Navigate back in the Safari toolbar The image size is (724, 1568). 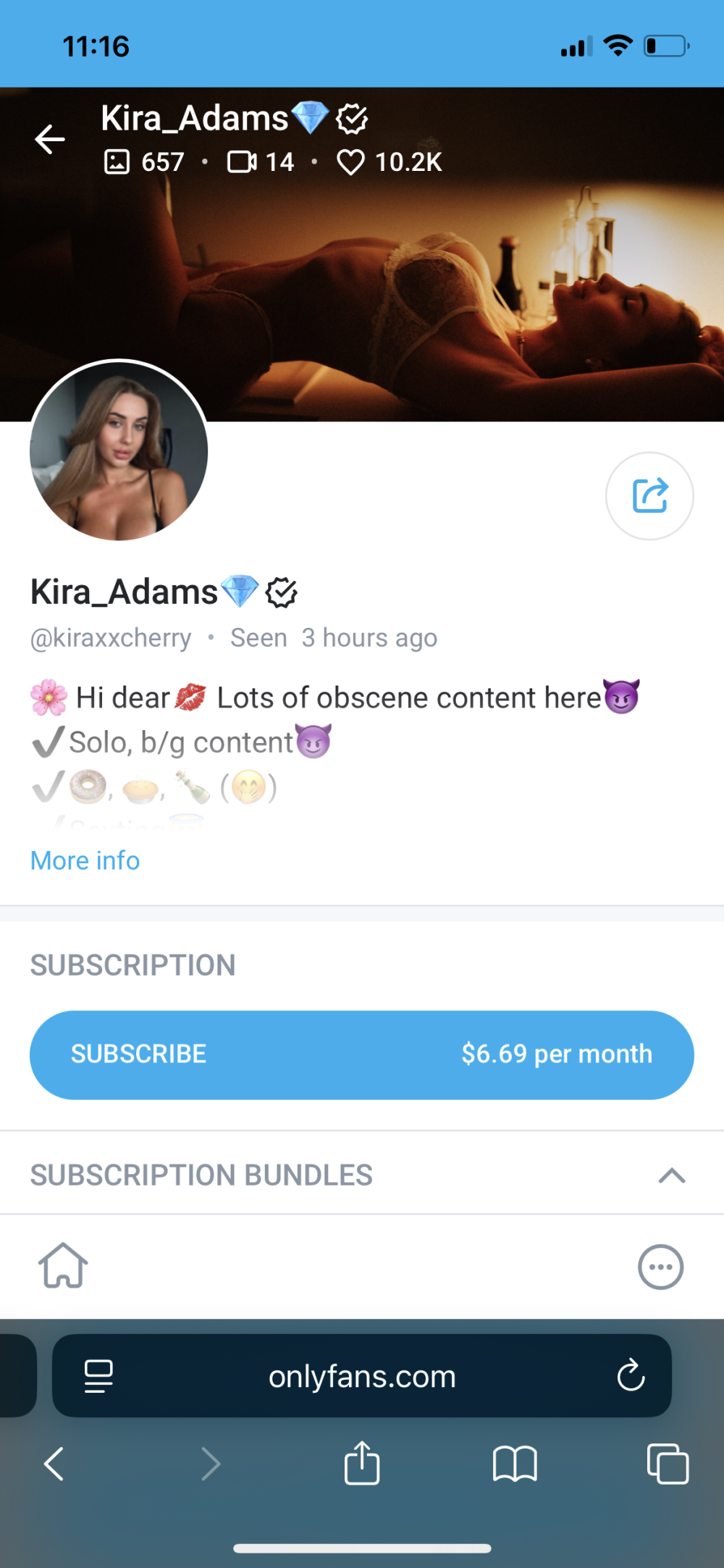[54, 1464]
